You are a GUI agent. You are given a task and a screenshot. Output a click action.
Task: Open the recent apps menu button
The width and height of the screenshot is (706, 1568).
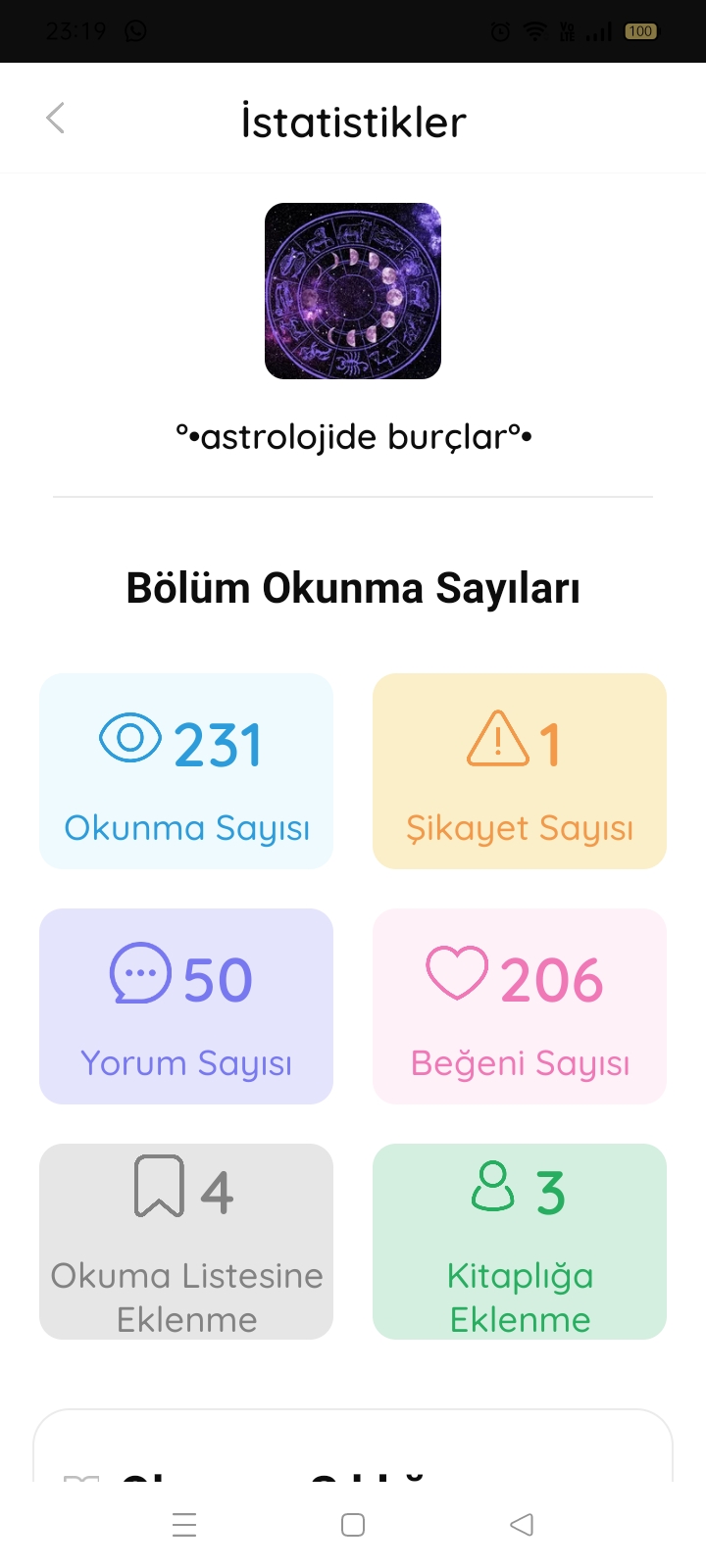[184, 1525]
